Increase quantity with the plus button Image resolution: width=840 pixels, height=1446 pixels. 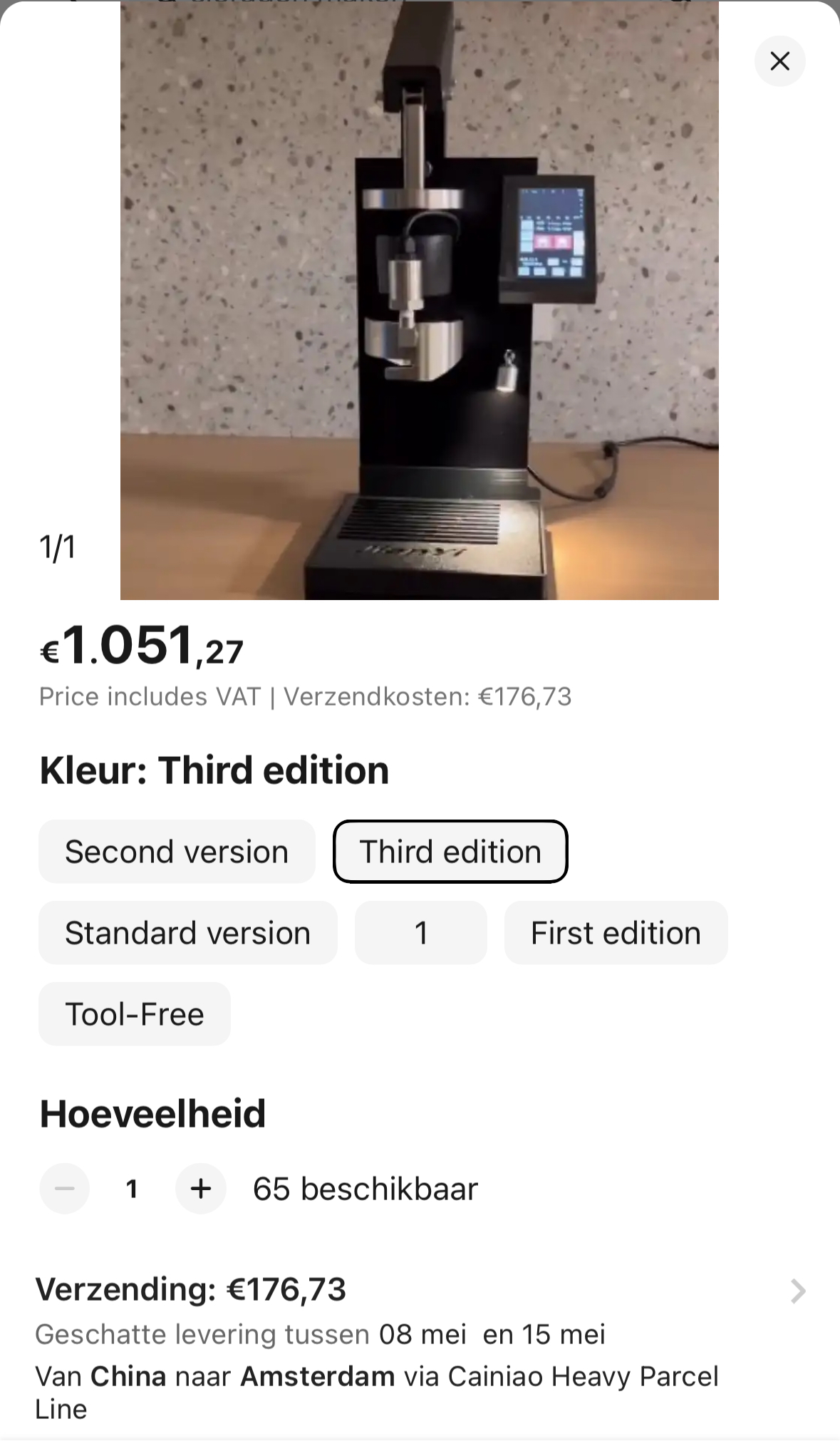[201, 1189]
